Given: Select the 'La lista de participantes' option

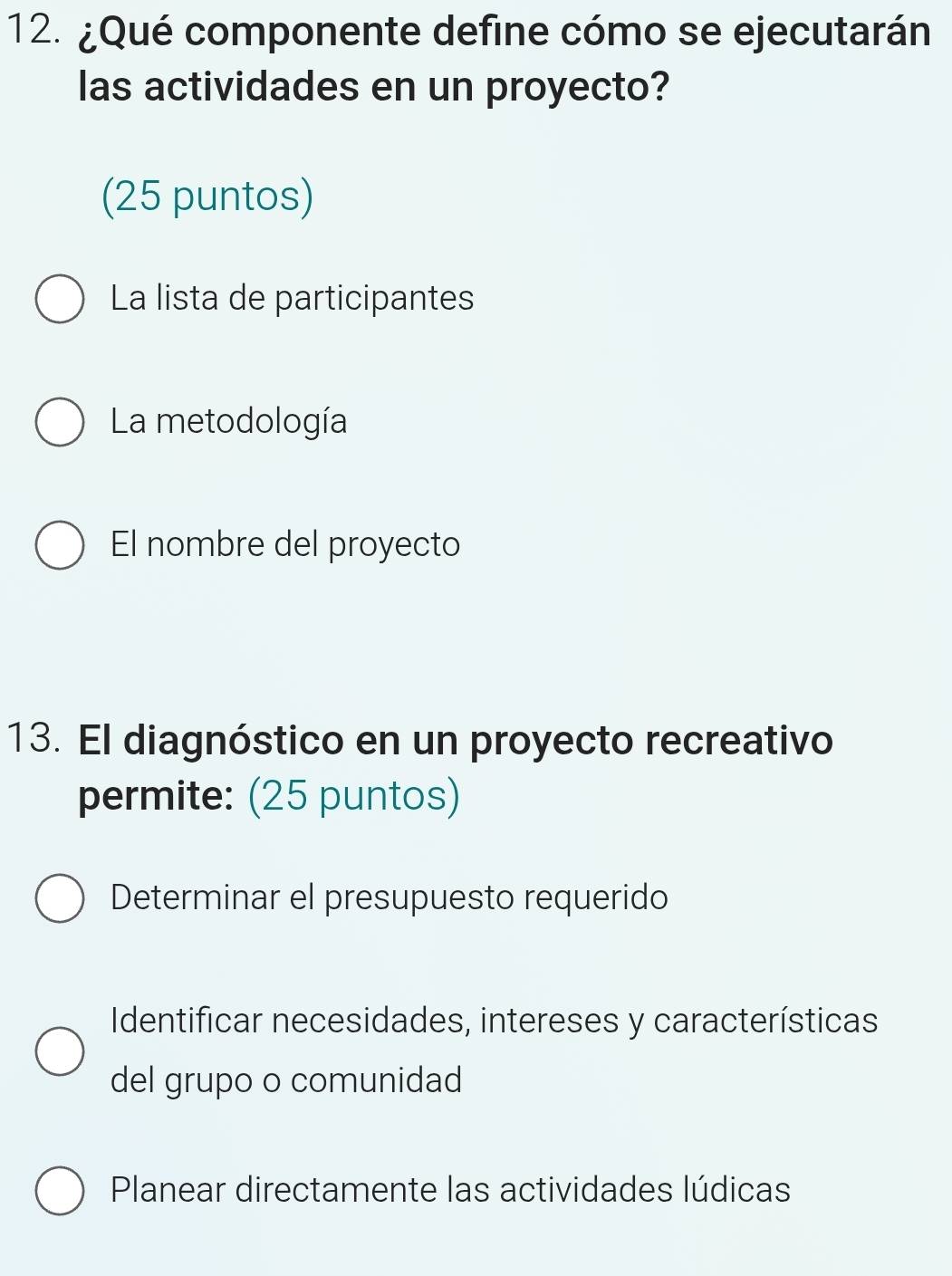Looking at the screenshot, I should coord(60,299).
